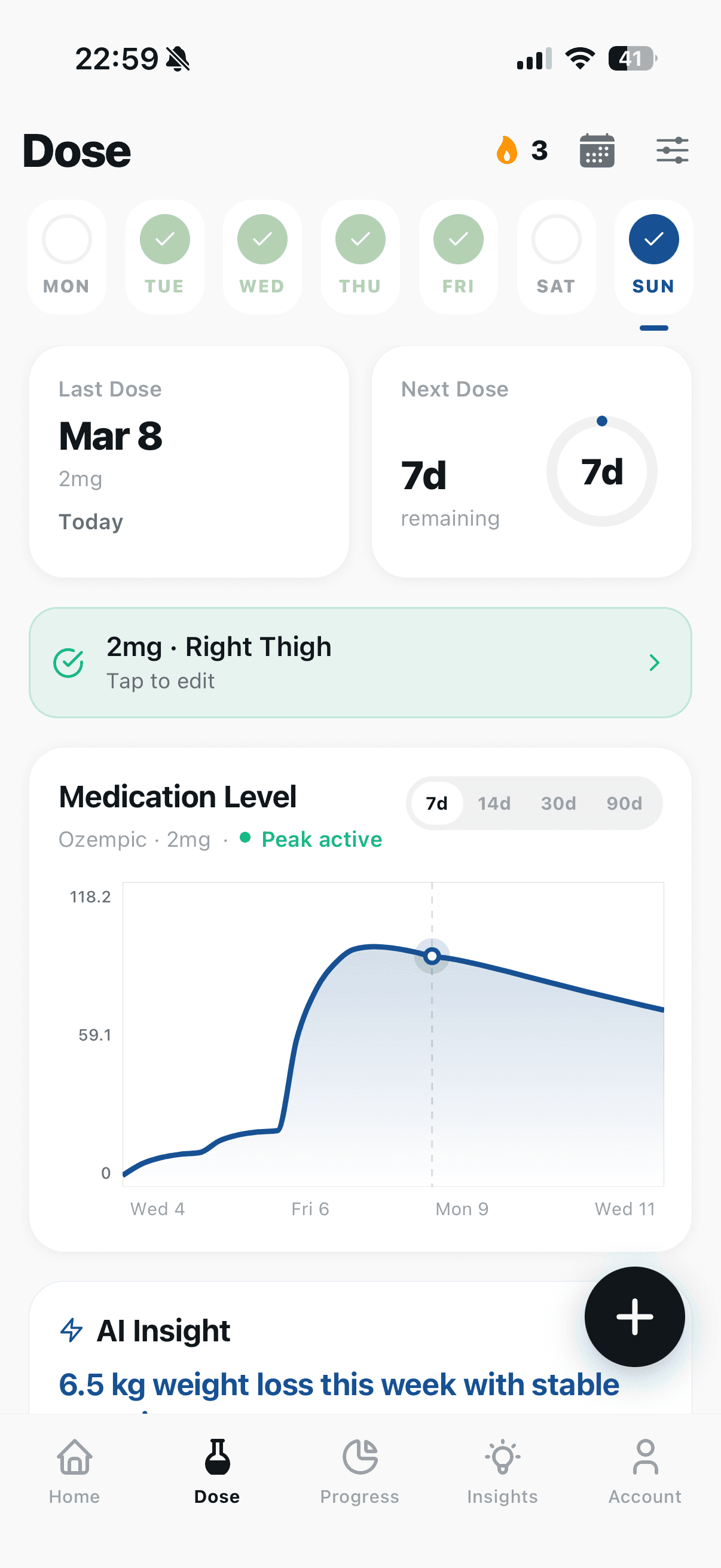The width and height of the screenshot is (721, 1568).
Task: Select Saturday in the week strip
Action: (555, 257)
